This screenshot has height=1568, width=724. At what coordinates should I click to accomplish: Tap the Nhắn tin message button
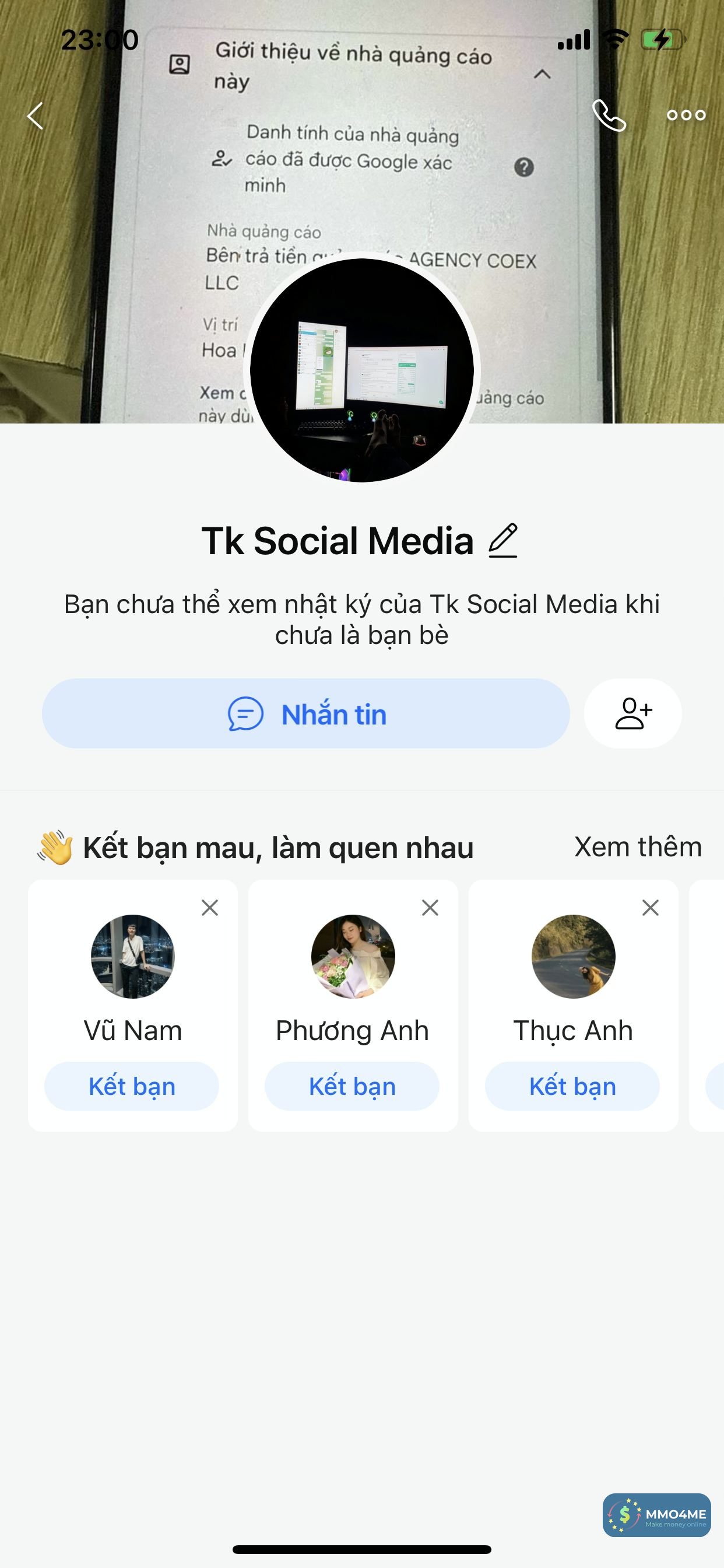click(306, 713)
